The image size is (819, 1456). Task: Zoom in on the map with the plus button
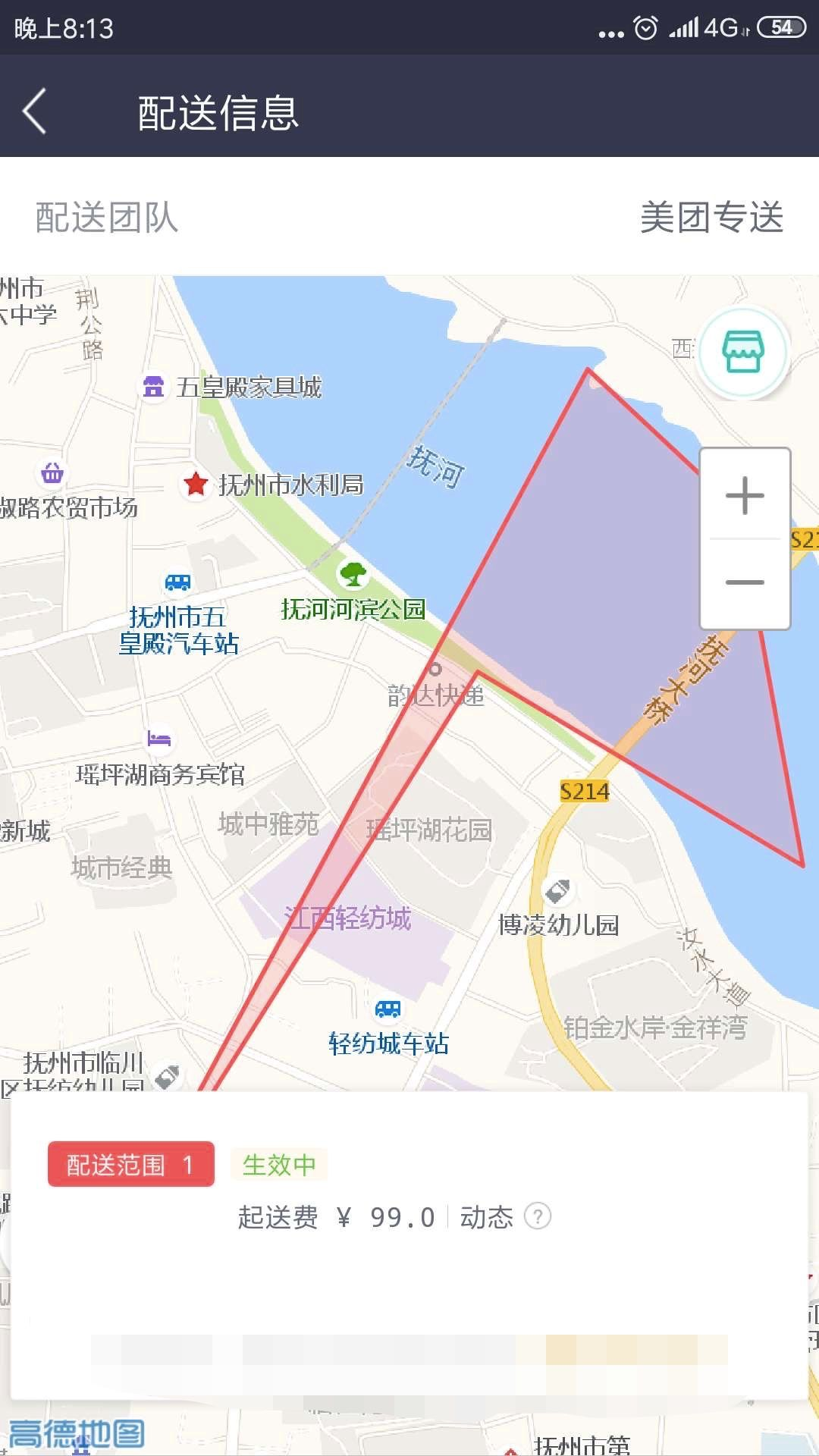[745, 495]
